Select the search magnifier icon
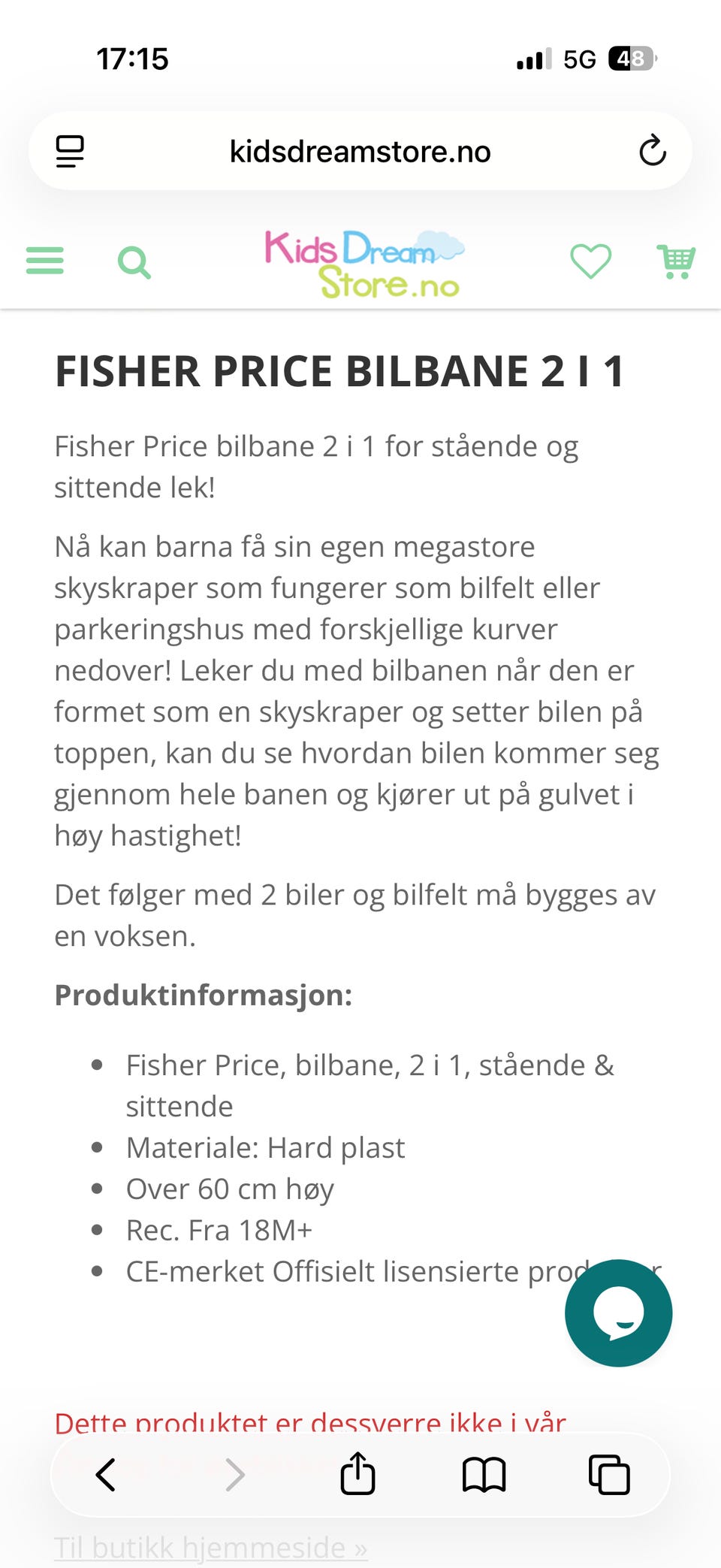Image resolution: width=721 pixels, height=1568 pixels. (135, 261)
